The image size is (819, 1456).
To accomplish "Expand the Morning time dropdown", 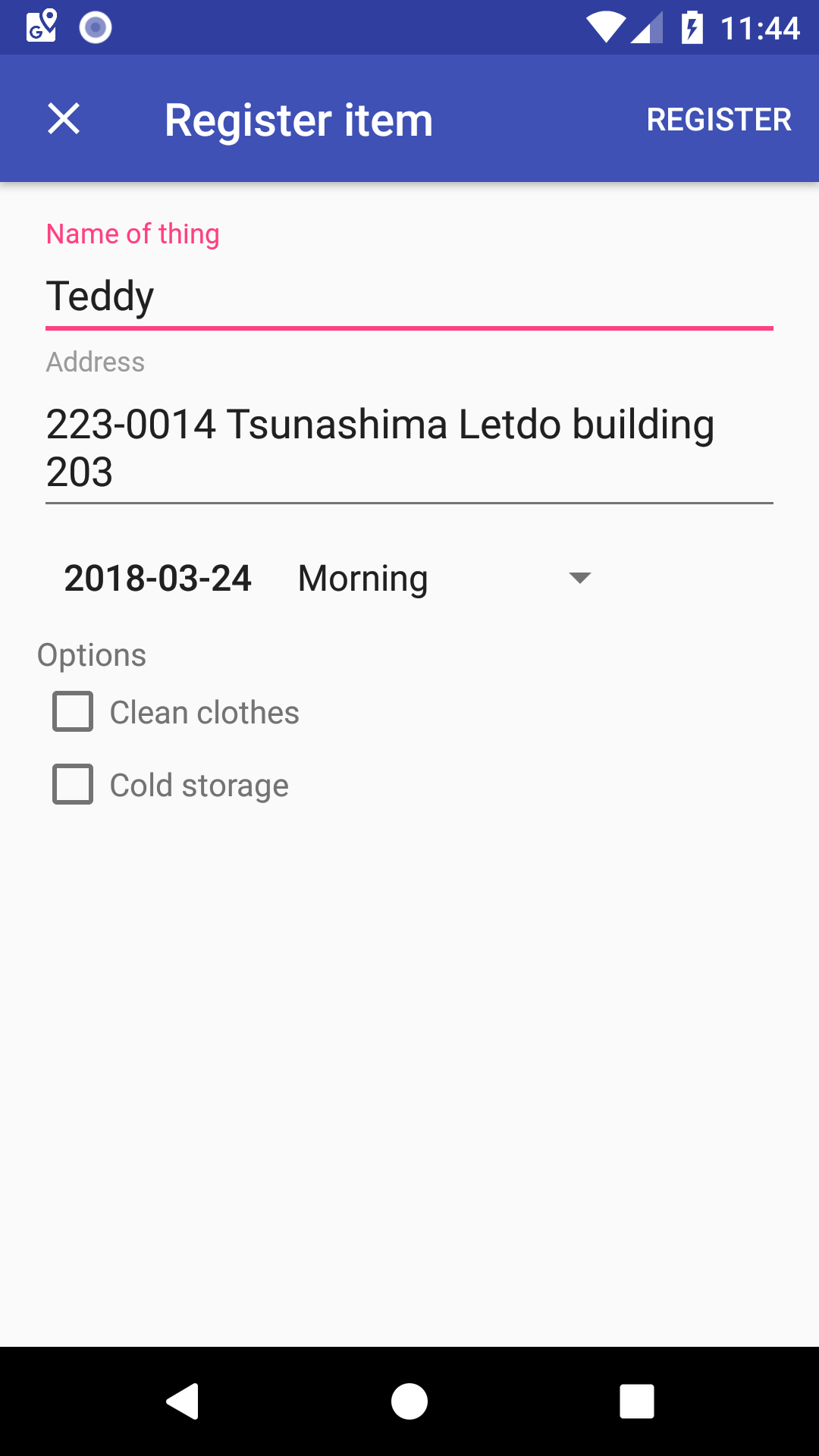I will pyautogui.click(x=444, y=579).
